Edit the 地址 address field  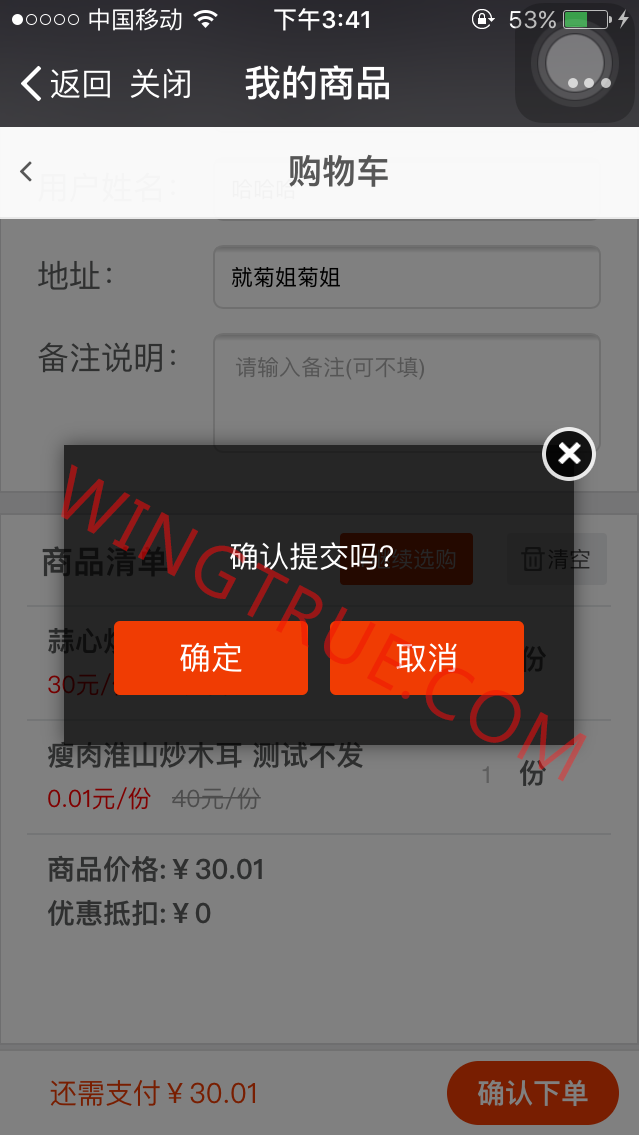coord(406,277)
